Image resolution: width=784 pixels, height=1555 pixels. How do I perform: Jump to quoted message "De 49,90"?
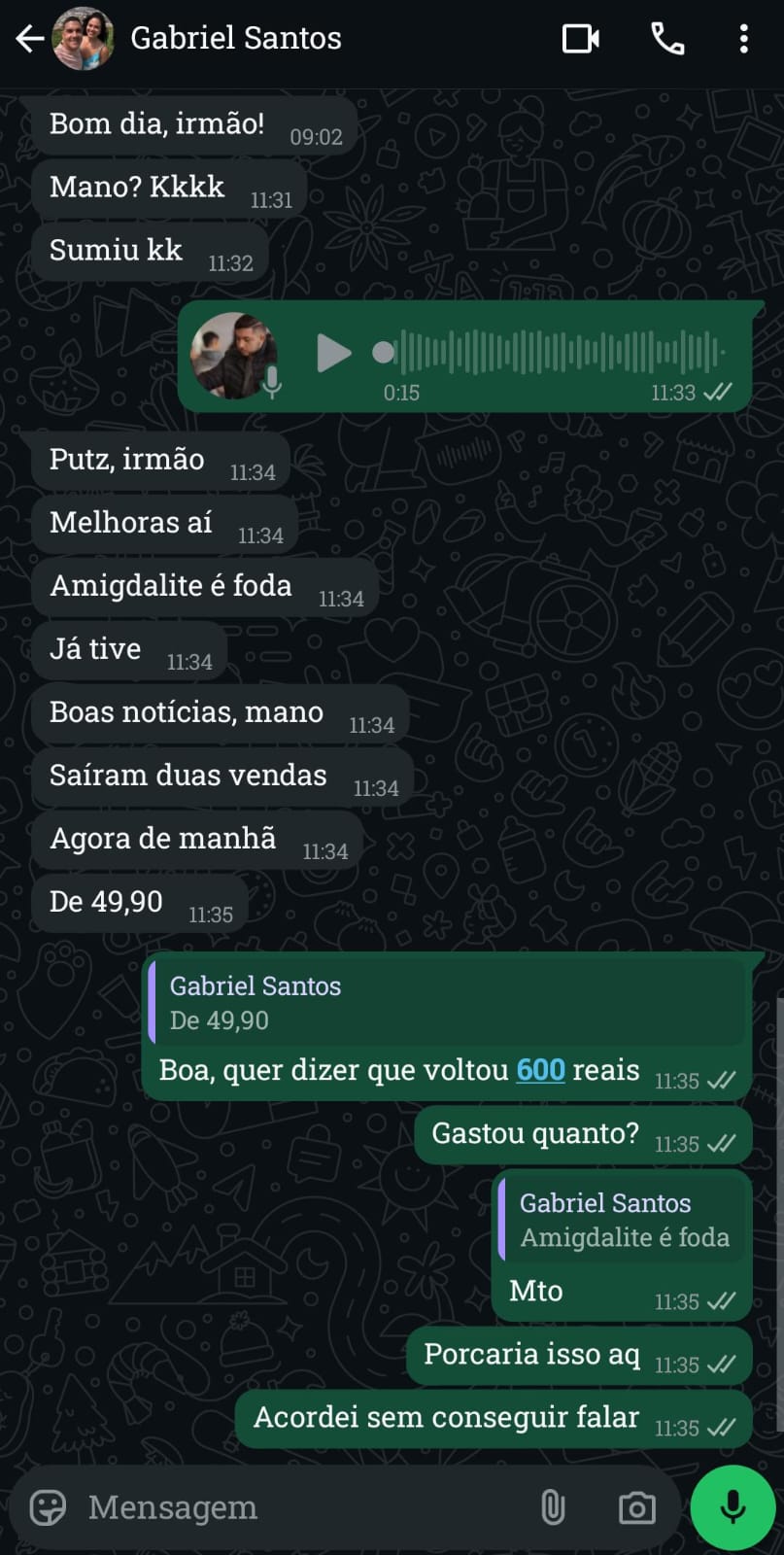(x=447, y=1003)
